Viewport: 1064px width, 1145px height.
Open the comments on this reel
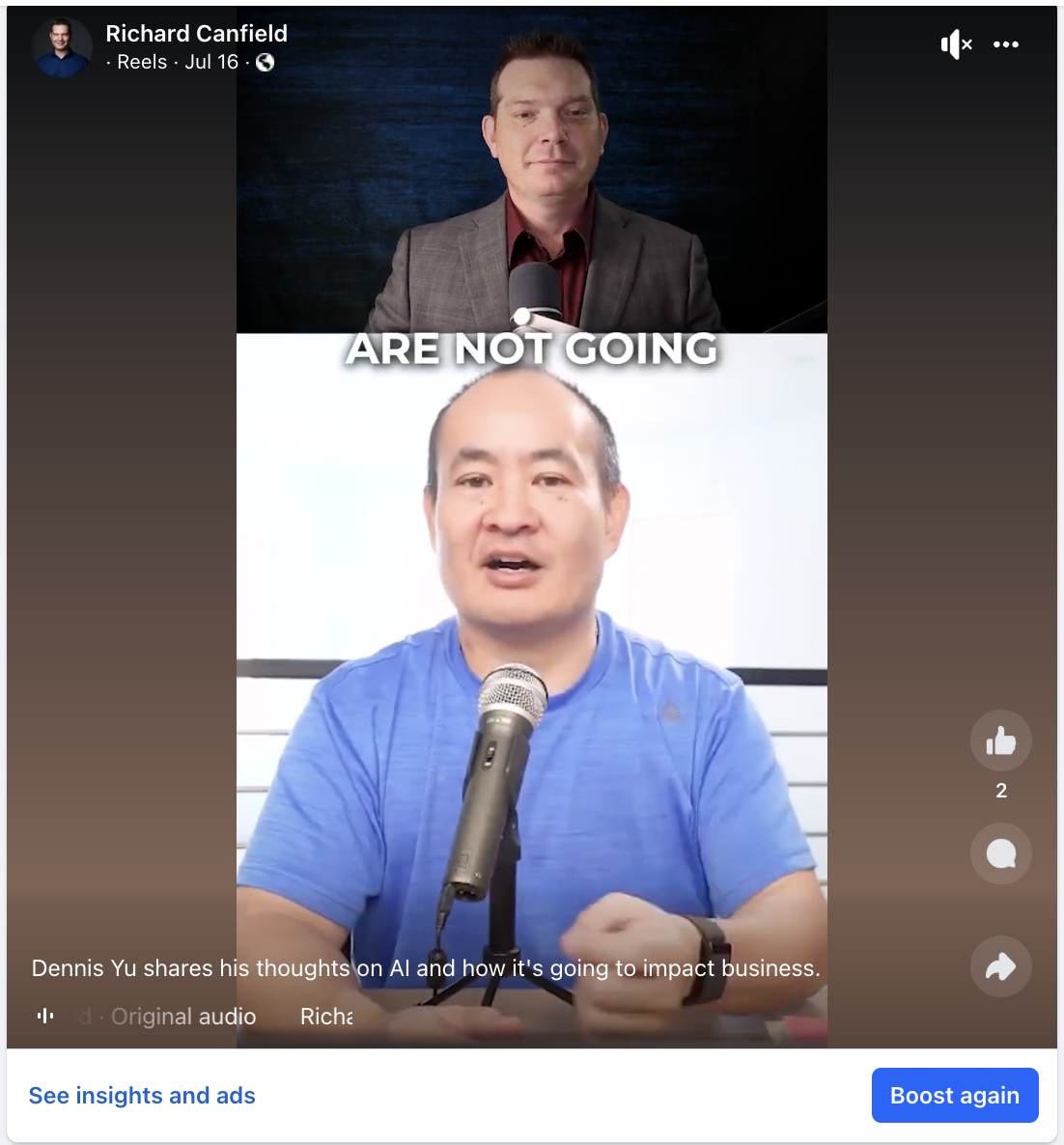point(1000,853)
